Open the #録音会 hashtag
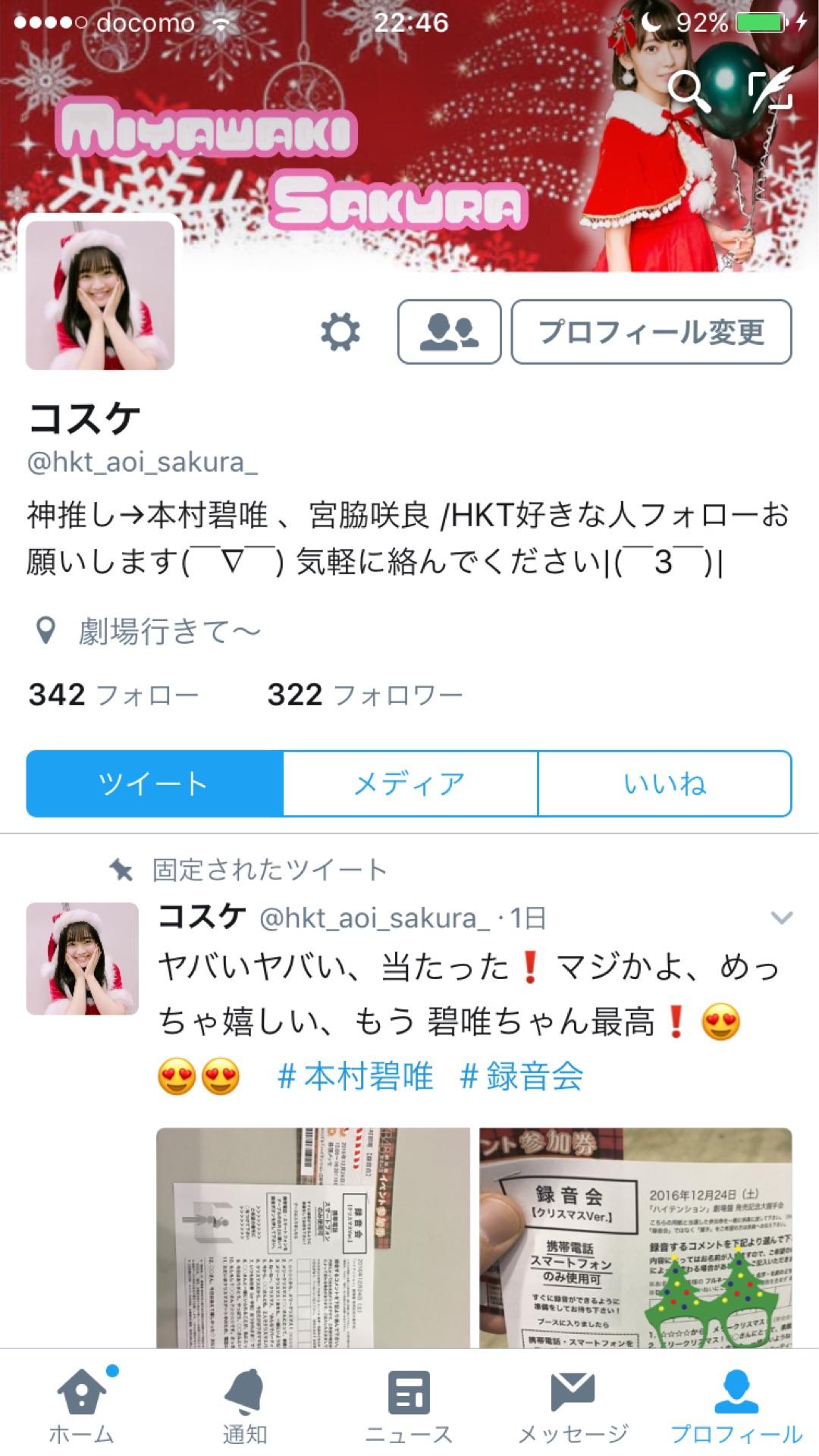Image resolution: width=819 pixels, height=1456 pixels. pos(522,1077)
